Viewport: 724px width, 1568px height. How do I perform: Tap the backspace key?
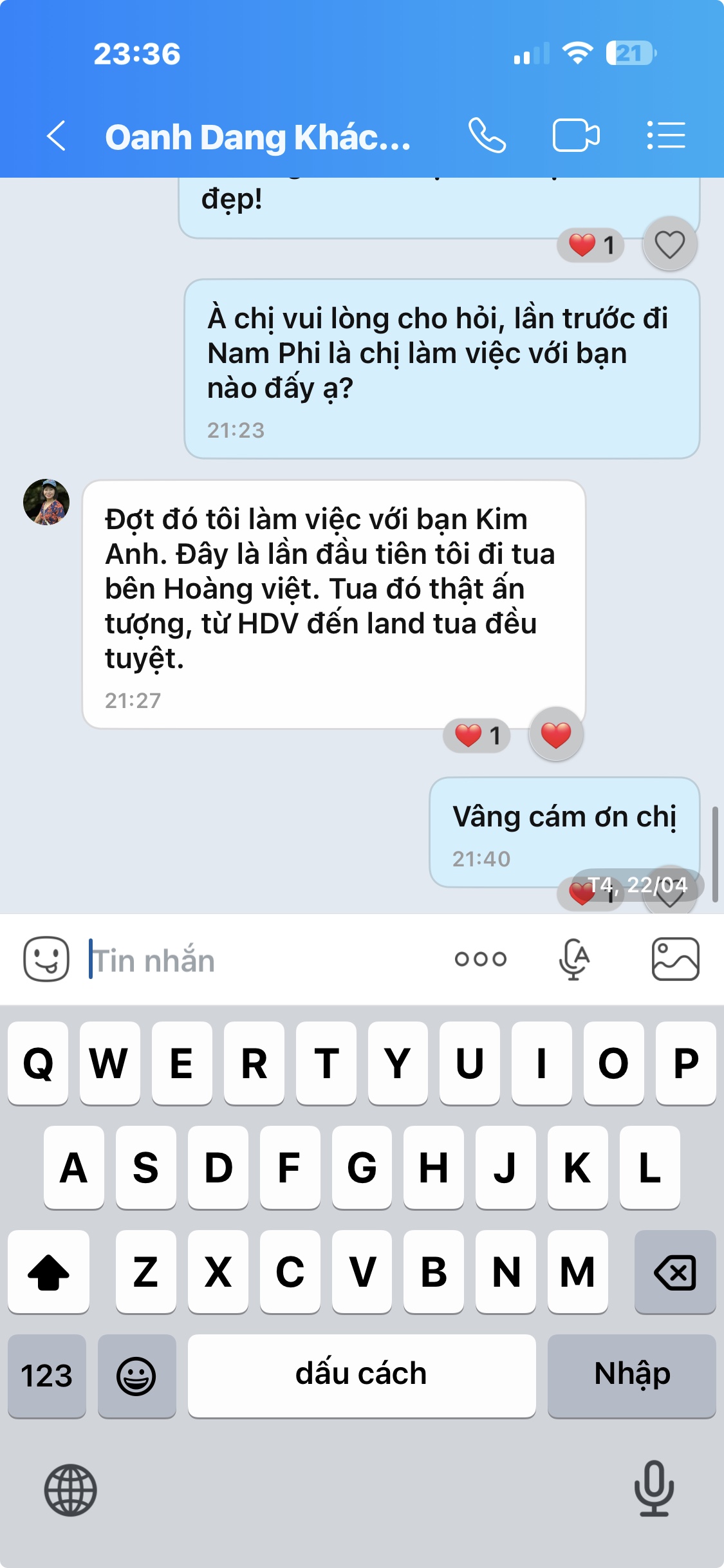674,1273
